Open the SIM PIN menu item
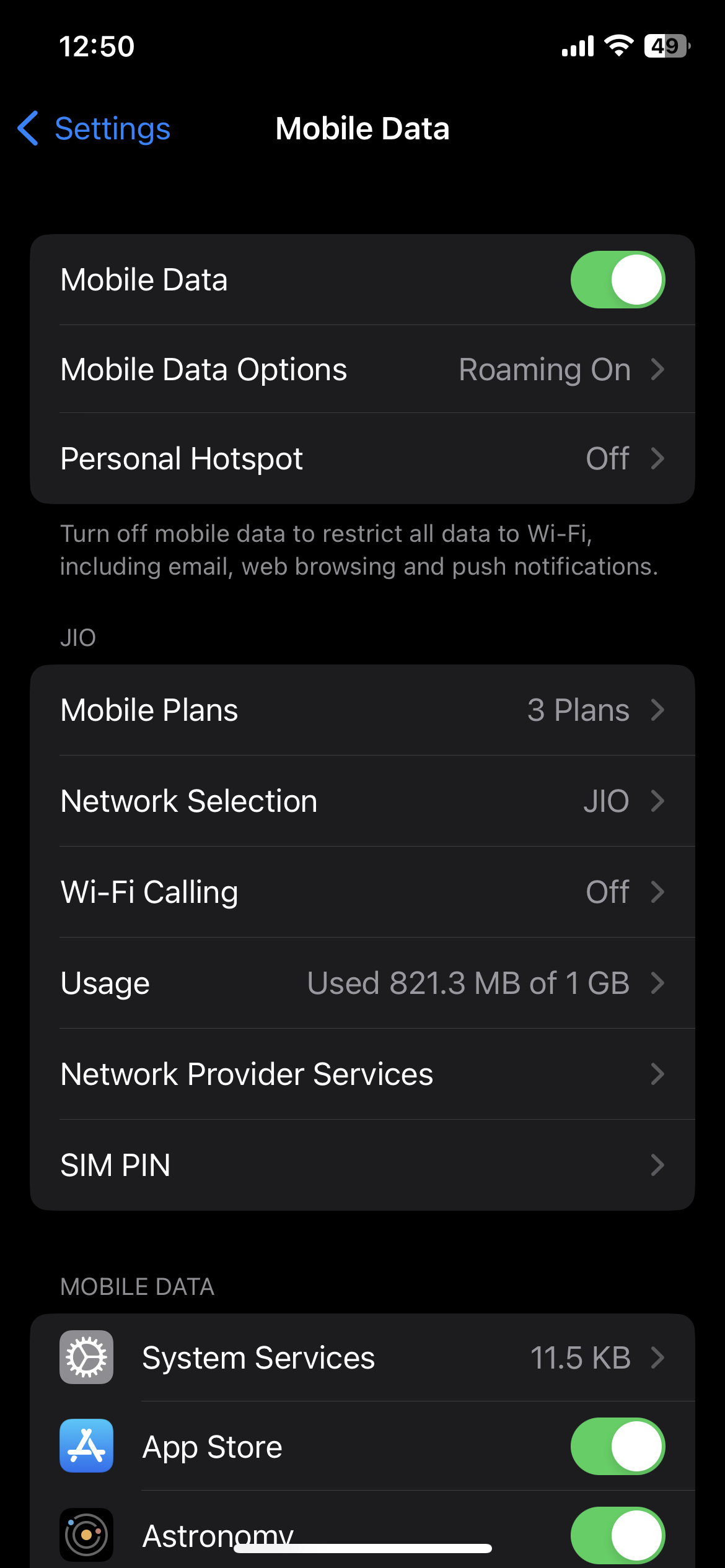This screenshot has height=1568, width=725. 362,1165
